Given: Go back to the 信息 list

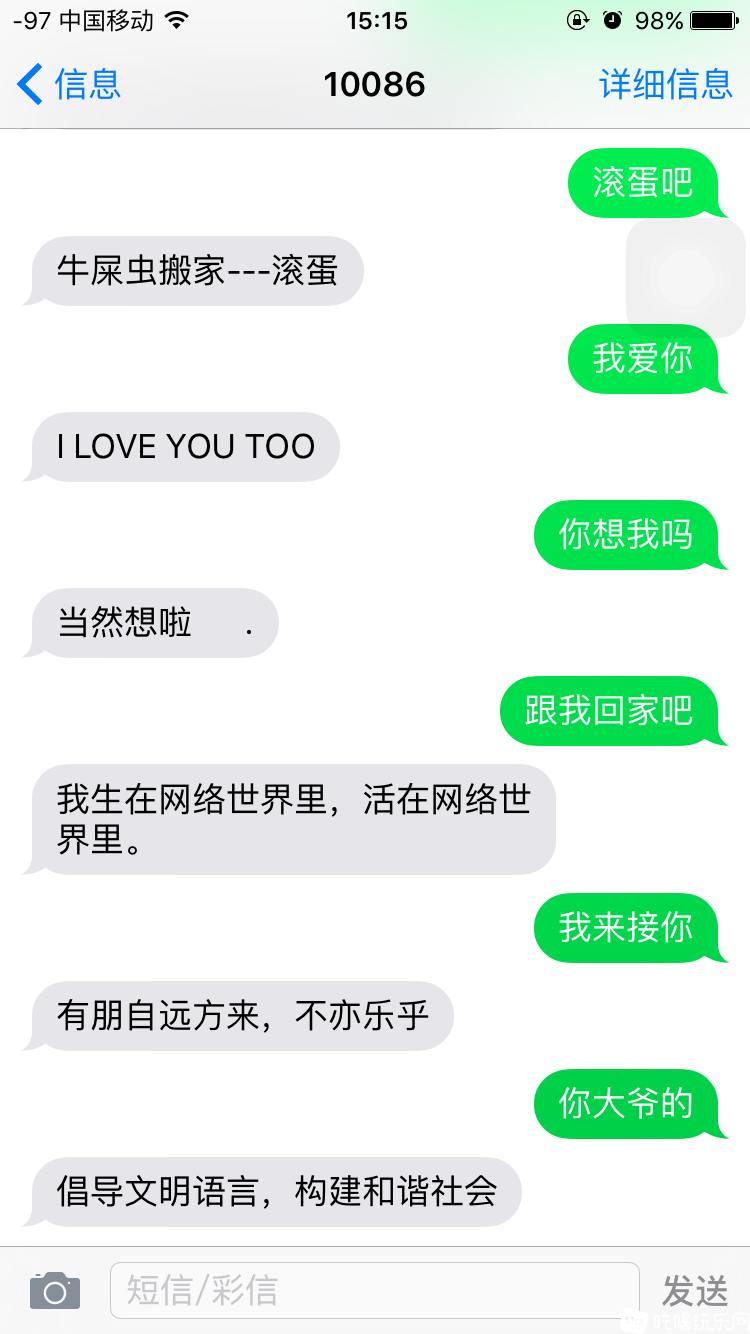Looking at the screenshot, I should click(68, 85).
